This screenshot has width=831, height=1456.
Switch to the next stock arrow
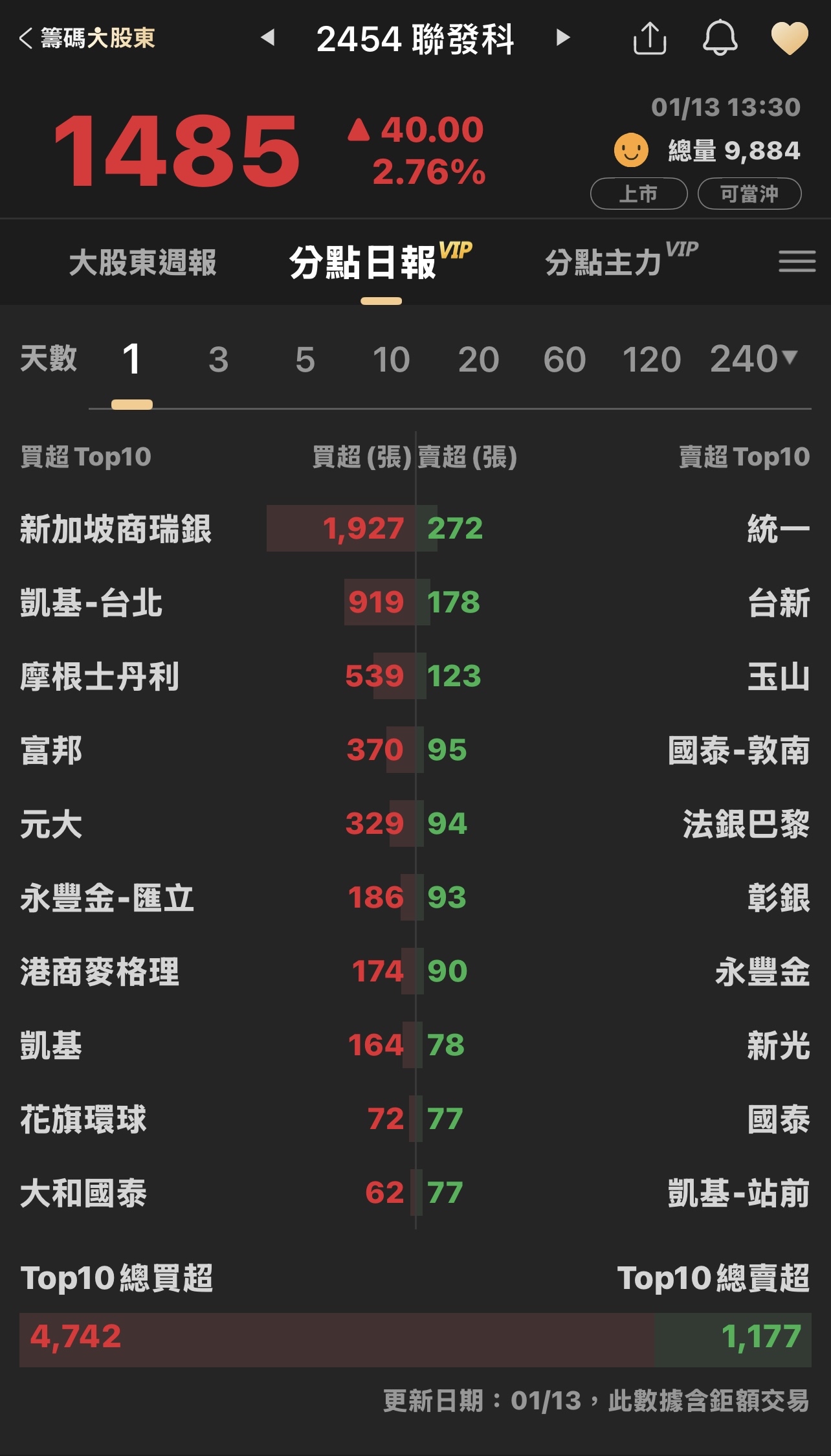pos(563,38)
